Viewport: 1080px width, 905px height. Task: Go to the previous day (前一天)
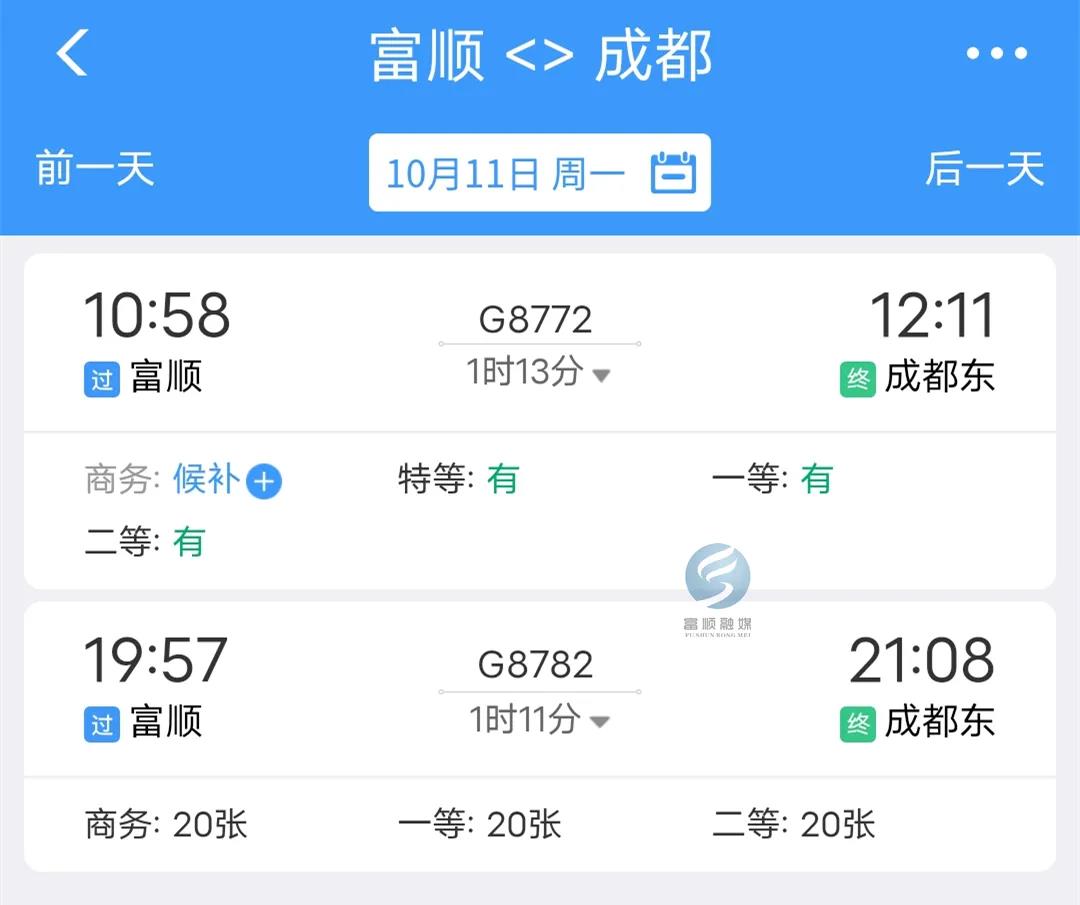(x=95, y=169)
